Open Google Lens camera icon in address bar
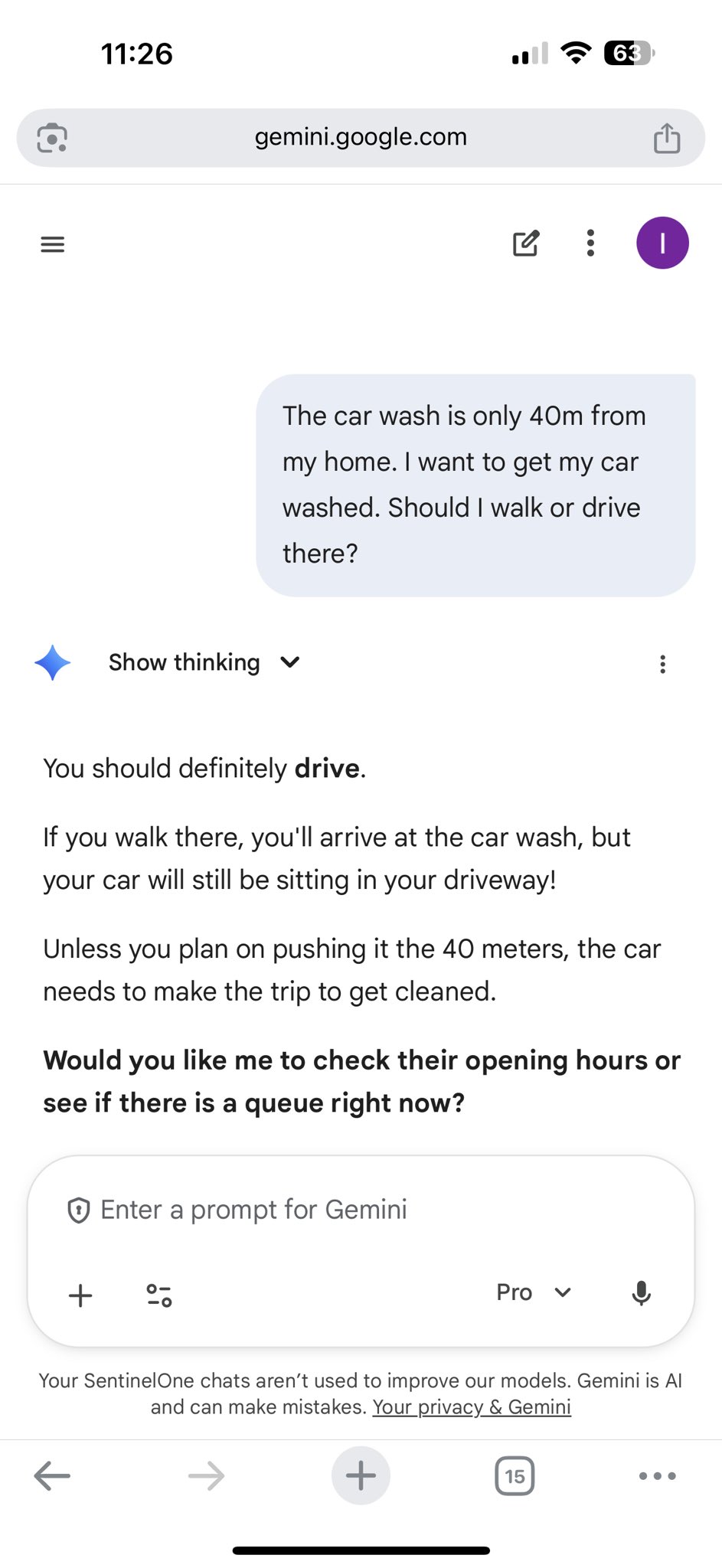This screenshot has width=722, height=1568. tap(52, 138)
